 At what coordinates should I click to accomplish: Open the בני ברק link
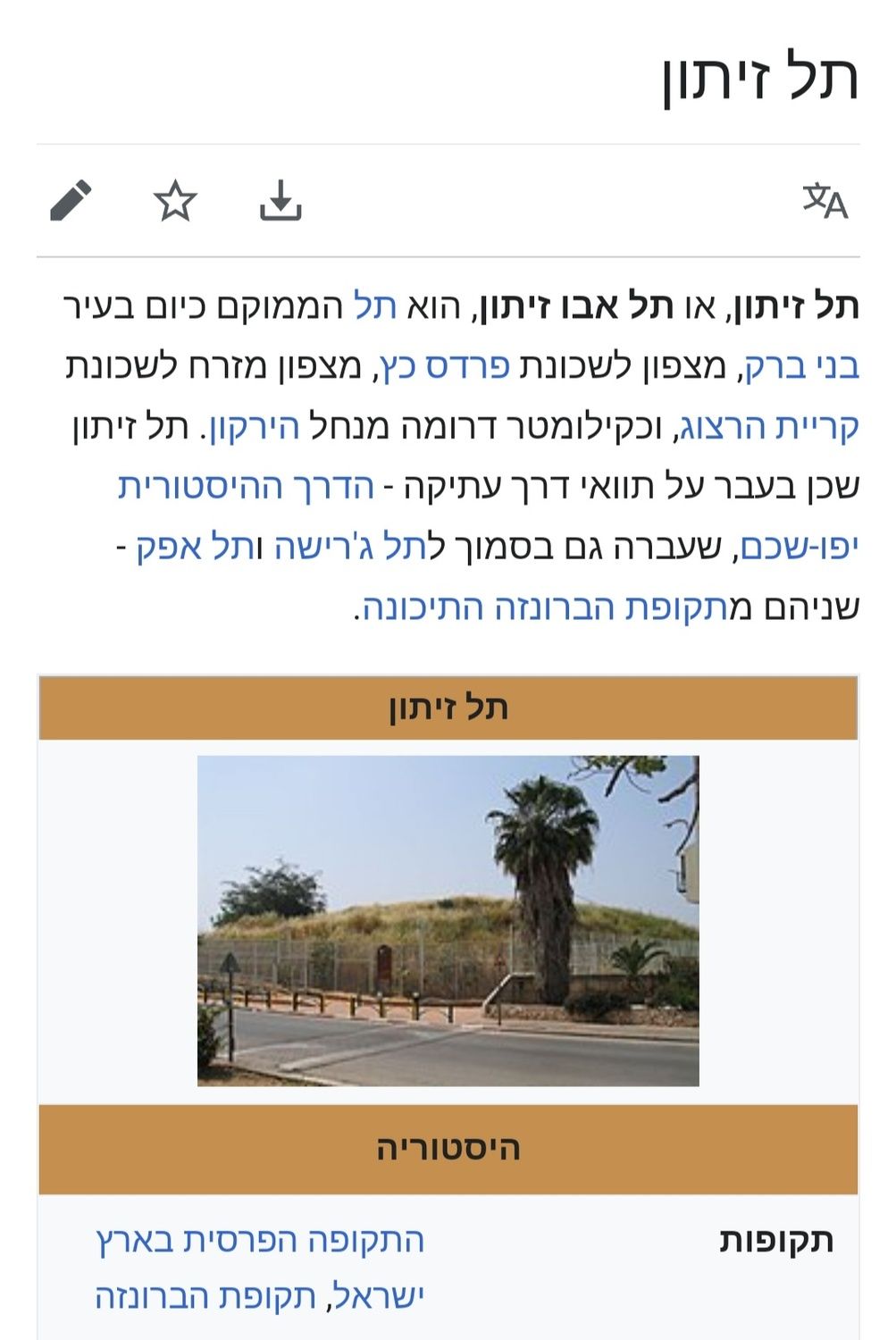click(801, 366)
